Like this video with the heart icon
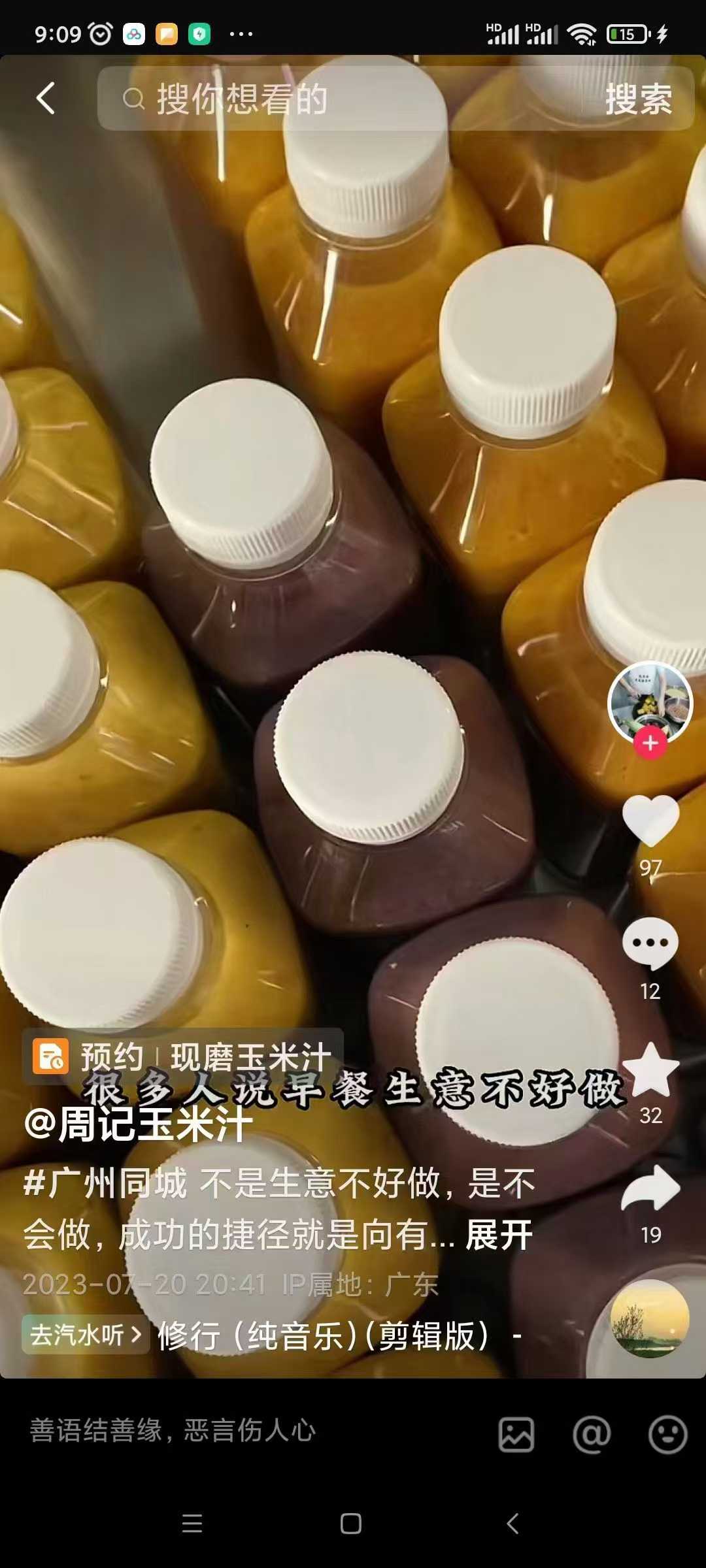 650,821
